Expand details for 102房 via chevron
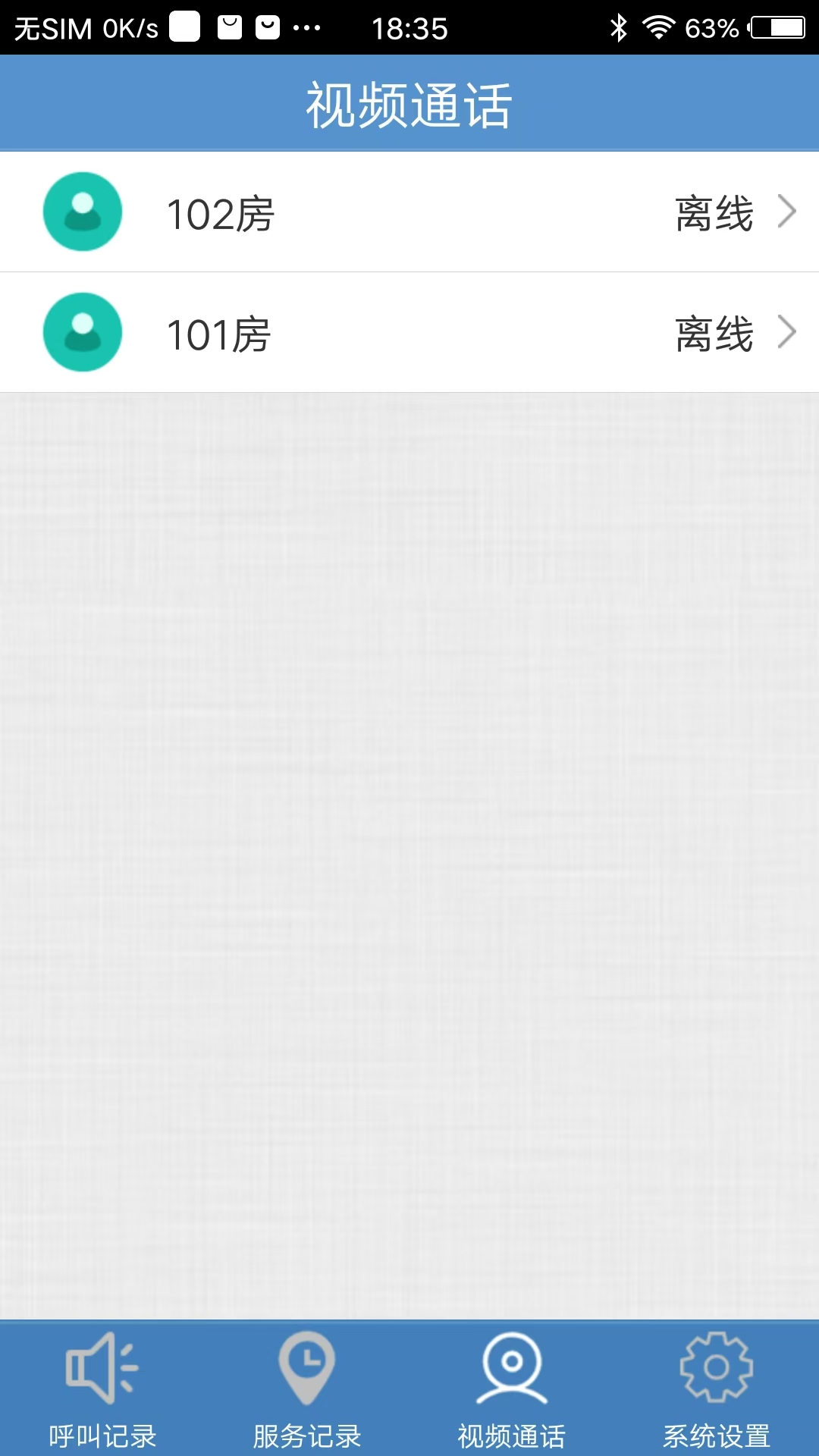 789,212
